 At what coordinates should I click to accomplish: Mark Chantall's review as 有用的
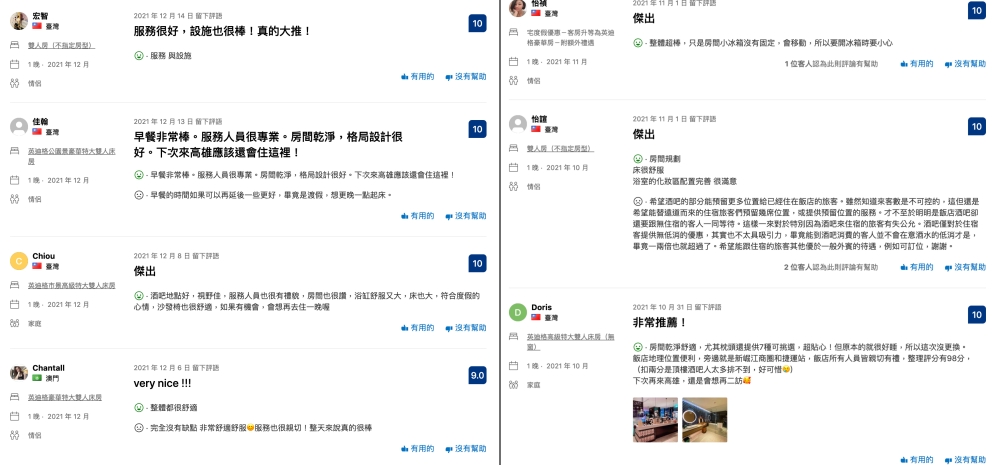point(417,449)
